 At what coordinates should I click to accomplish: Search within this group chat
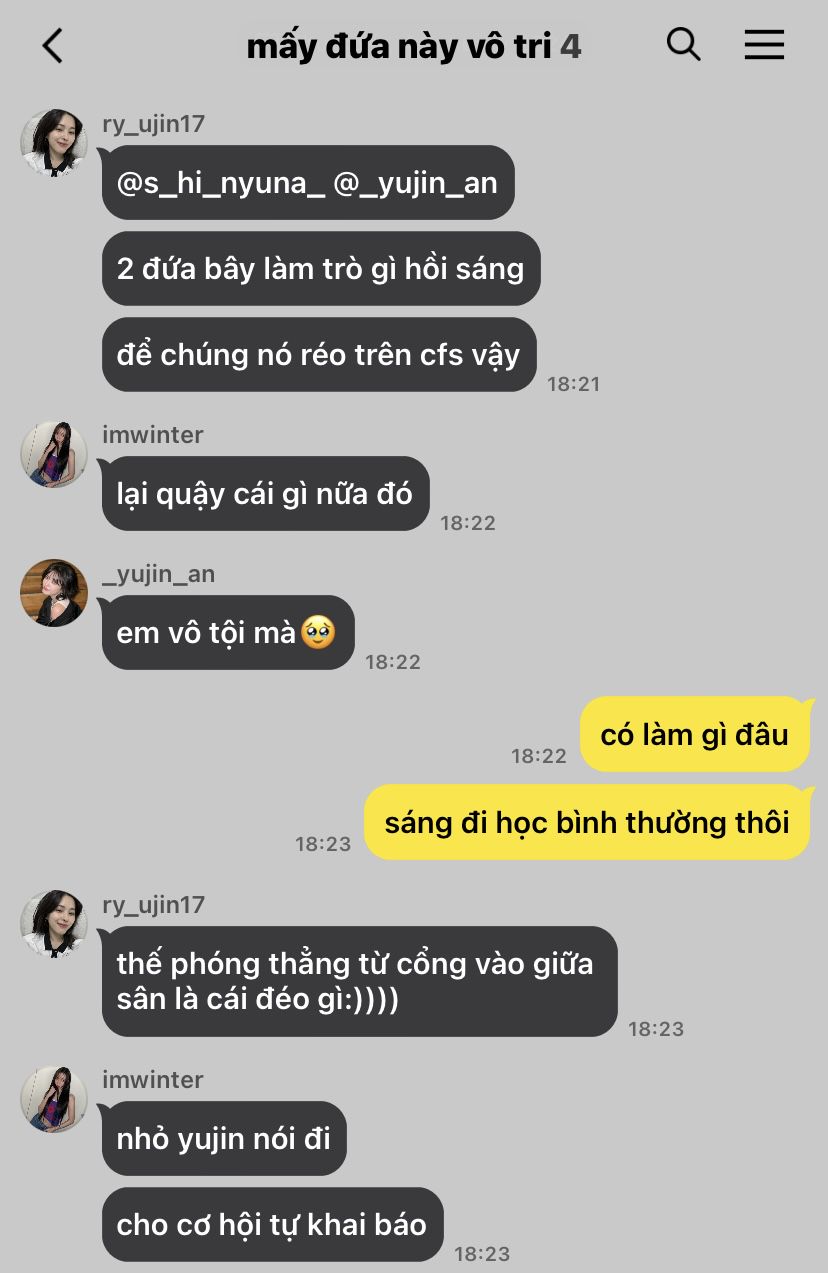tap(683, 45)
